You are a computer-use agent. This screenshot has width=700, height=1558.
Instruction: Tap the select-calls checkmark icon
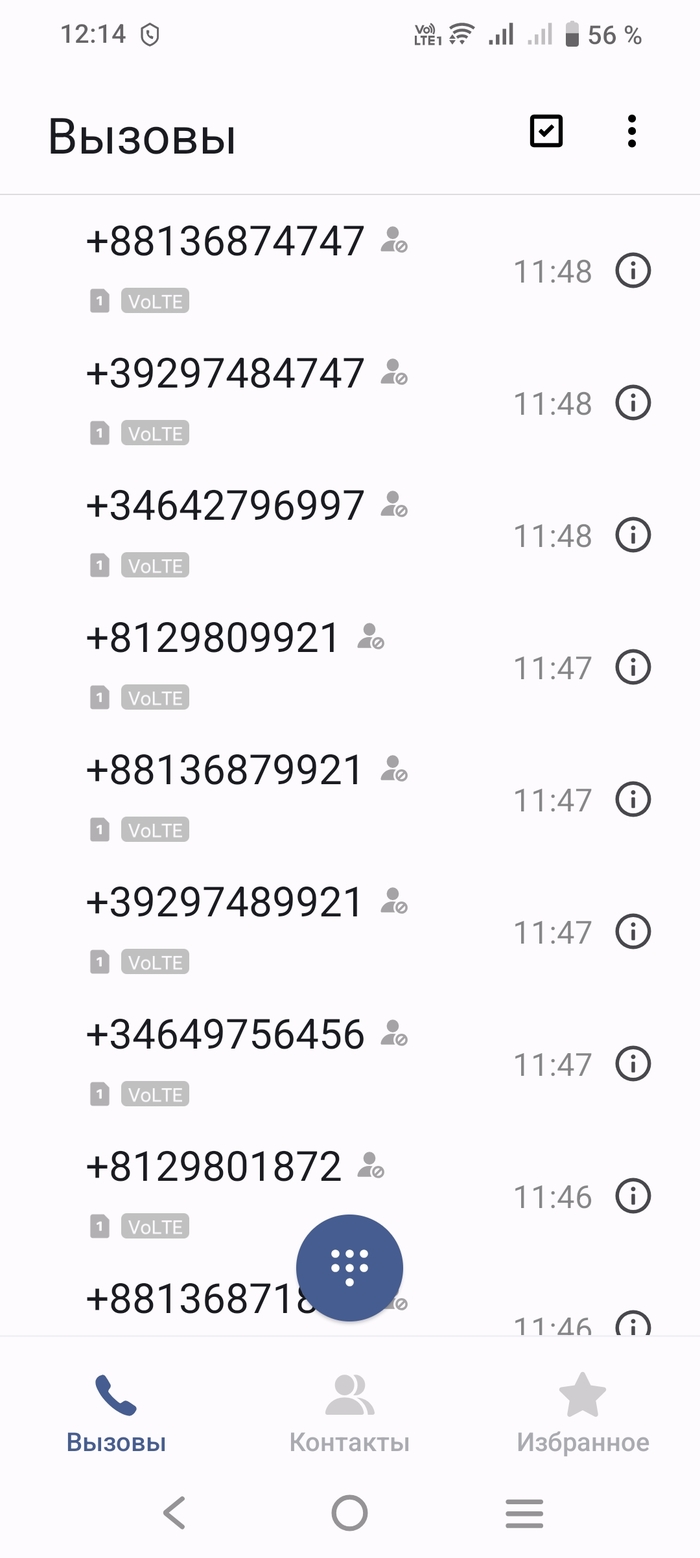[546, 132]
